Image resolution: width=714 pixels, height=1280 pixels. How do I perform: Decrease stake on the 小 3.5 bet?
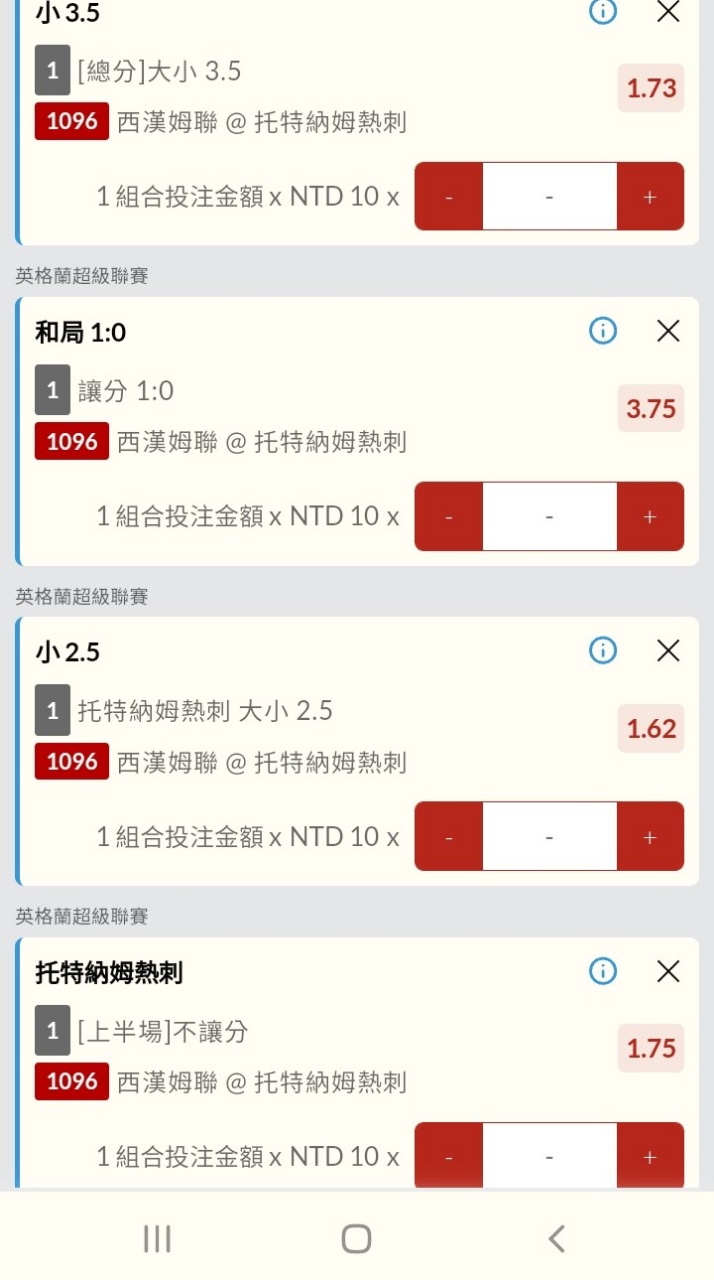[449, 197]
